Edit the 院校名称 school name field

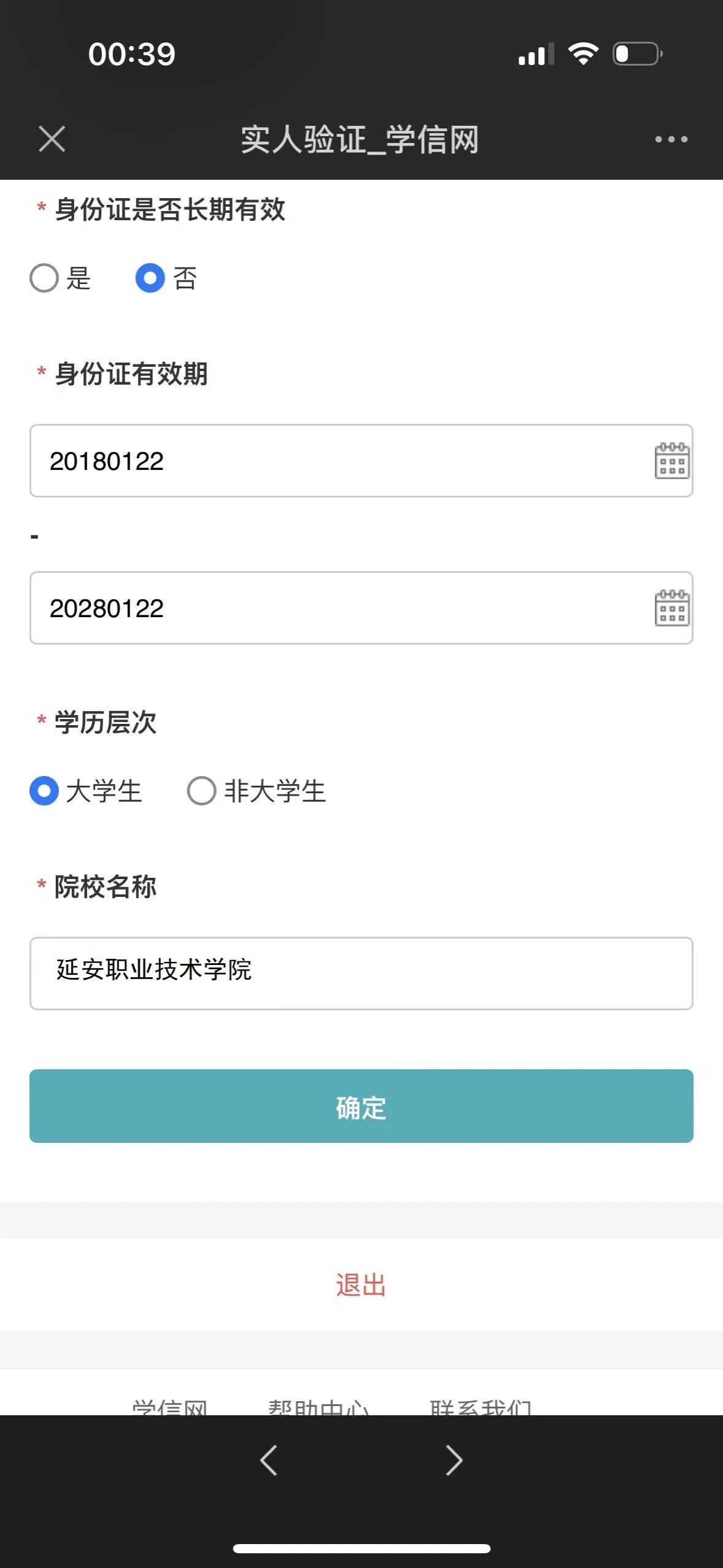coord(361,973)
